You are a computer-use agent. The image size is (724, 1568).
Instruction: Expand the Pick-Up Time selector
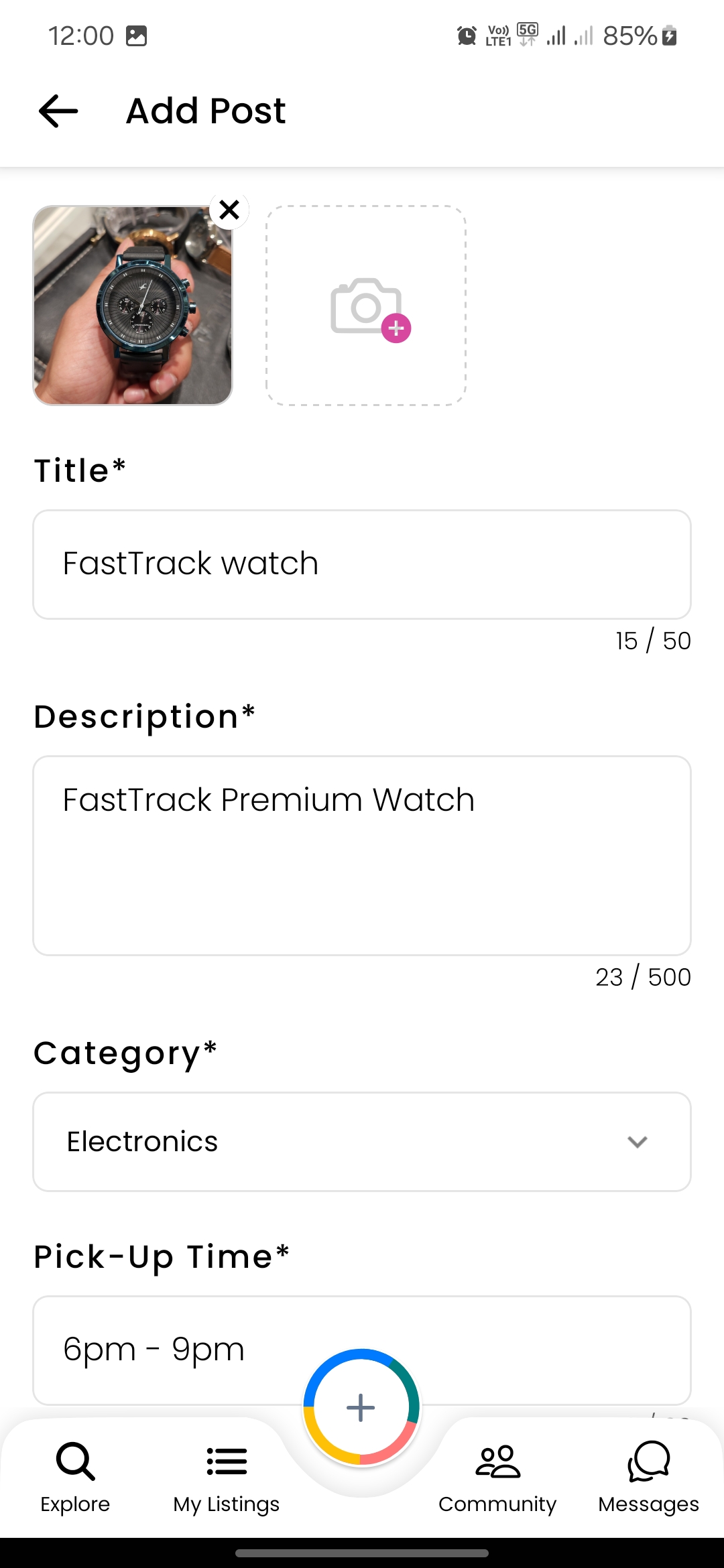(201, 1349)
